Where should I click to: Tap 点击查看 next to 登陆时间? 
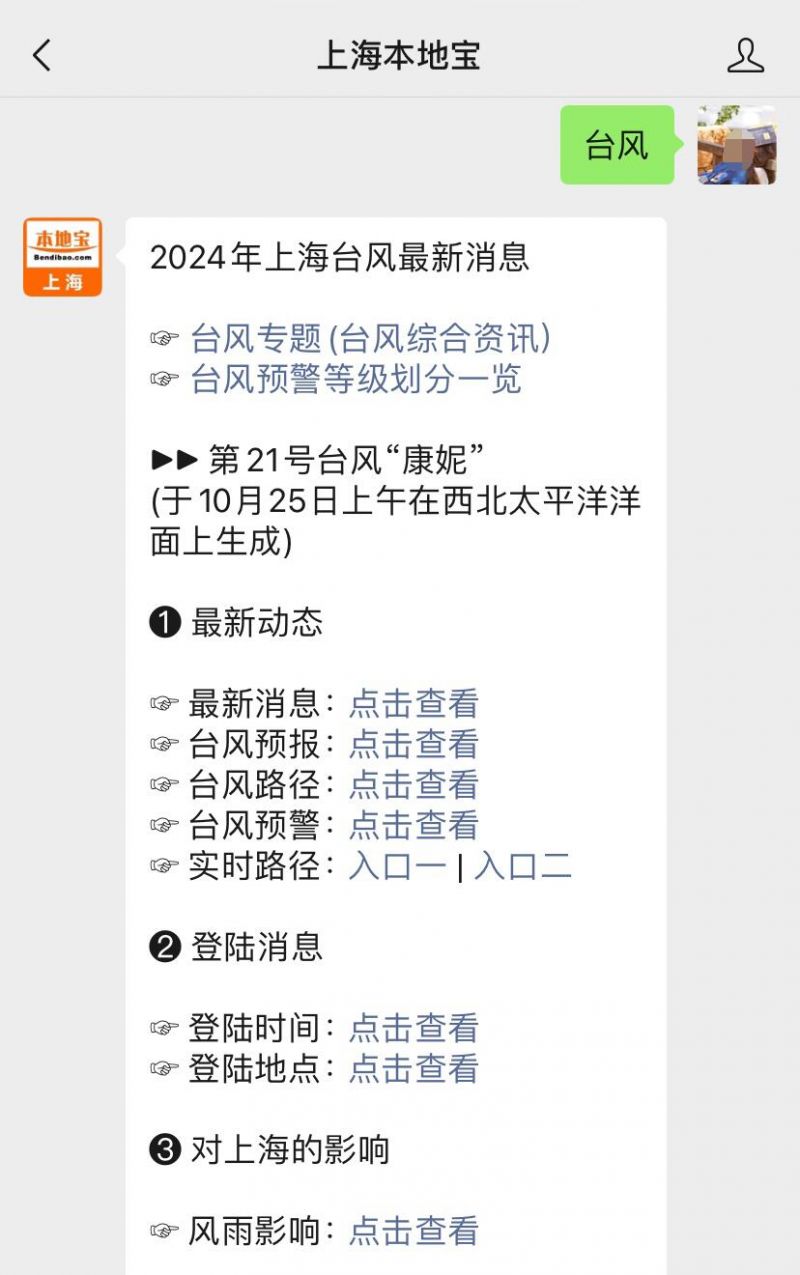[x=413, y=1028]
